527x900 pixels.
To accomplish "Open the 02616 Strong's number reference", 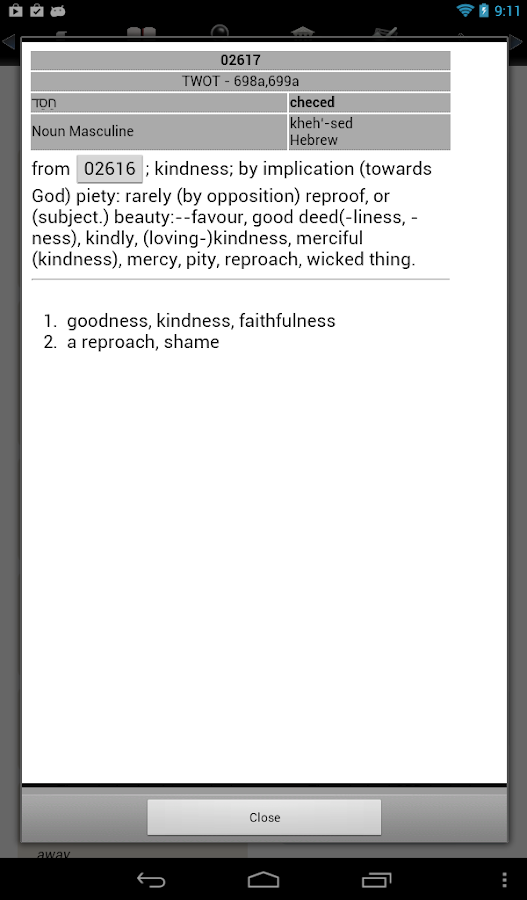I will click(x=110, y=169).
